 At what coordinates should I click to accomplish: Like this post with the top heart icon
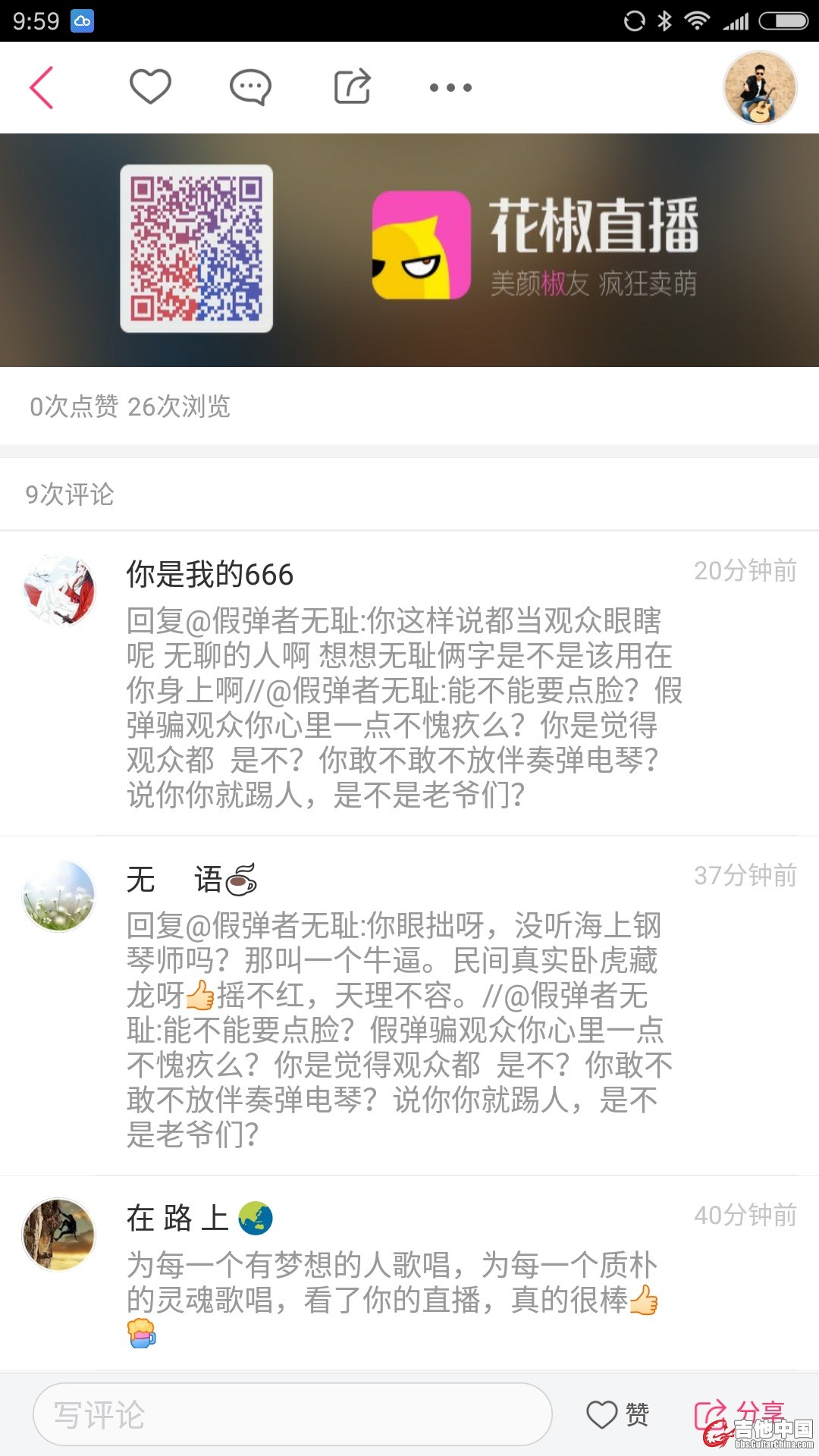[x=150, y=86]
